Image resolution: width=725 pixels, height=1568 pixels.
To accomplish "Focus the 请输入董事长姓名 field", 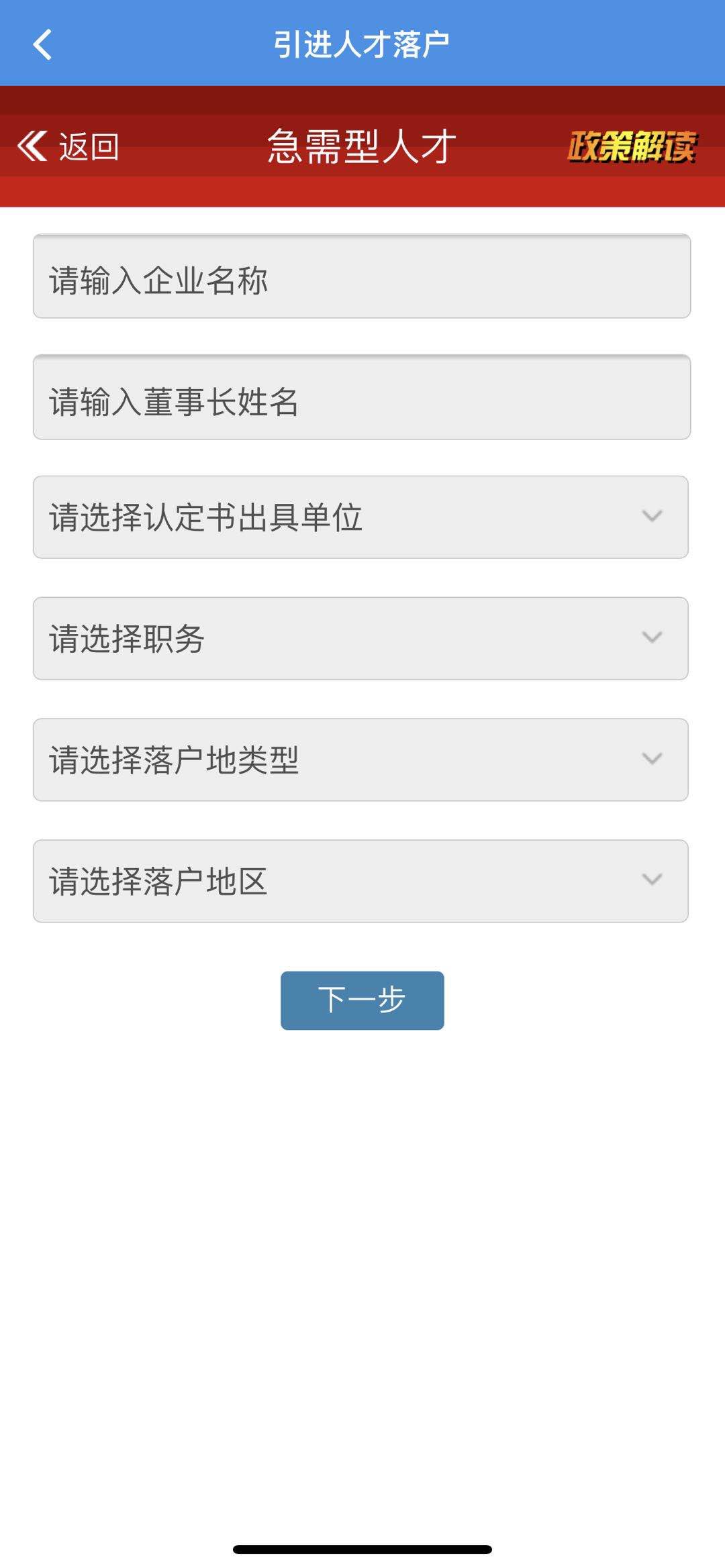I will (361, 397).
